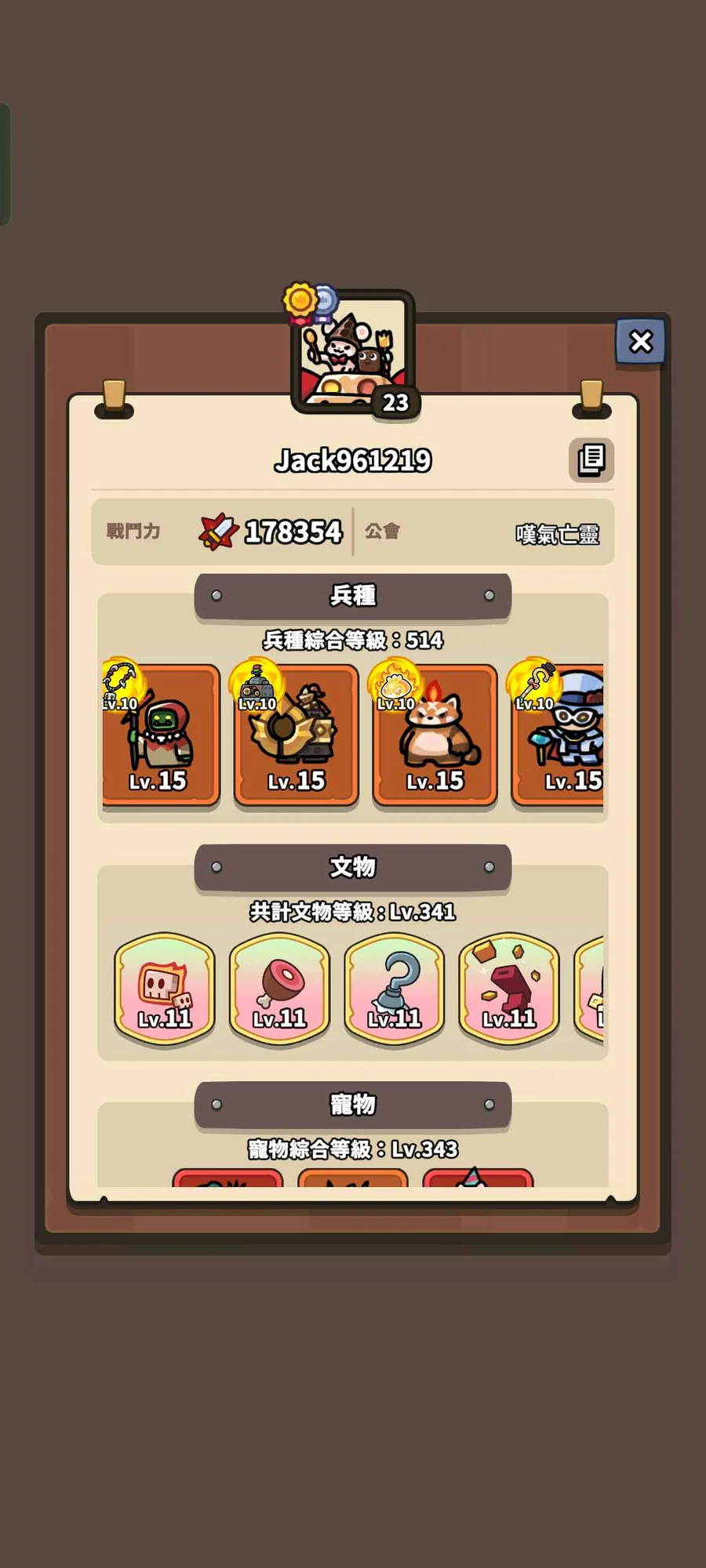Inspect the red boot relic
706x1568 pixels.
pos(509,988)
